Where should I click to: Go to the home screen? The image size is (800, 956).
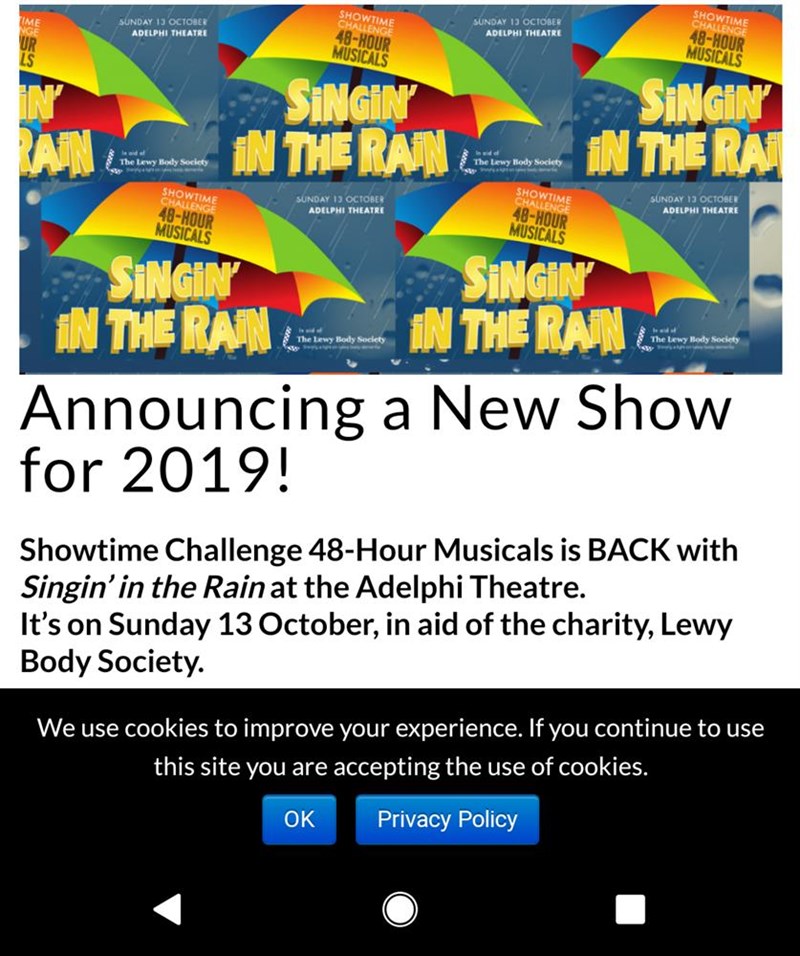pos(400,907)
